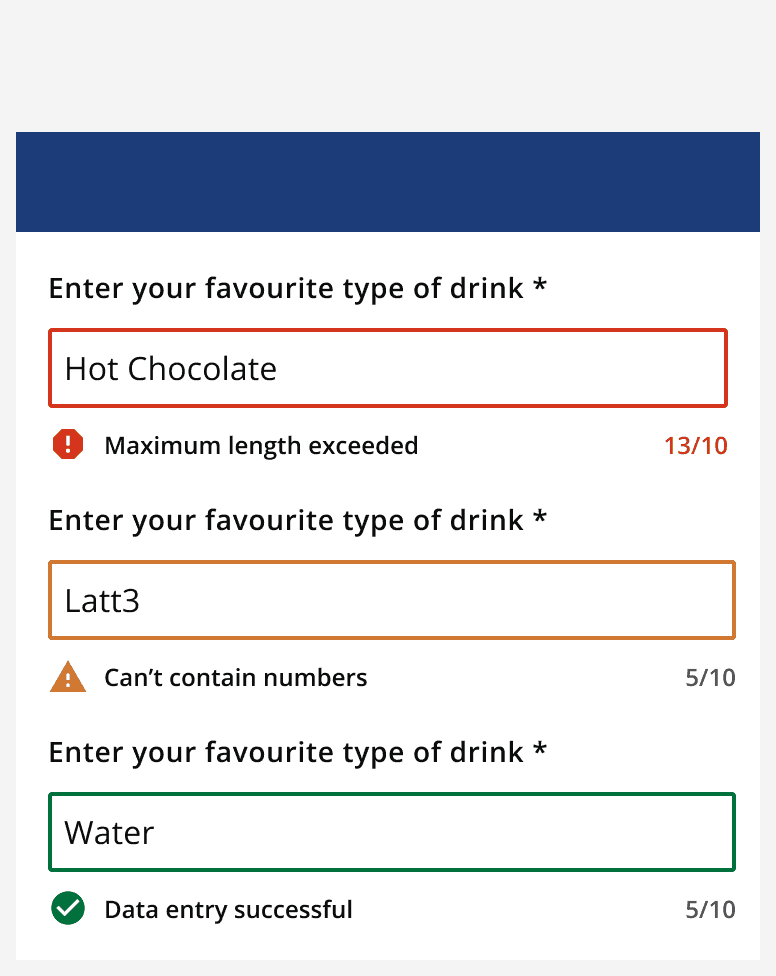The width and height of the screenshot is (776, 976).
Task: Click inside the Hot Chocolate input field
Action: pyautogui.click(x=388, y=368)
